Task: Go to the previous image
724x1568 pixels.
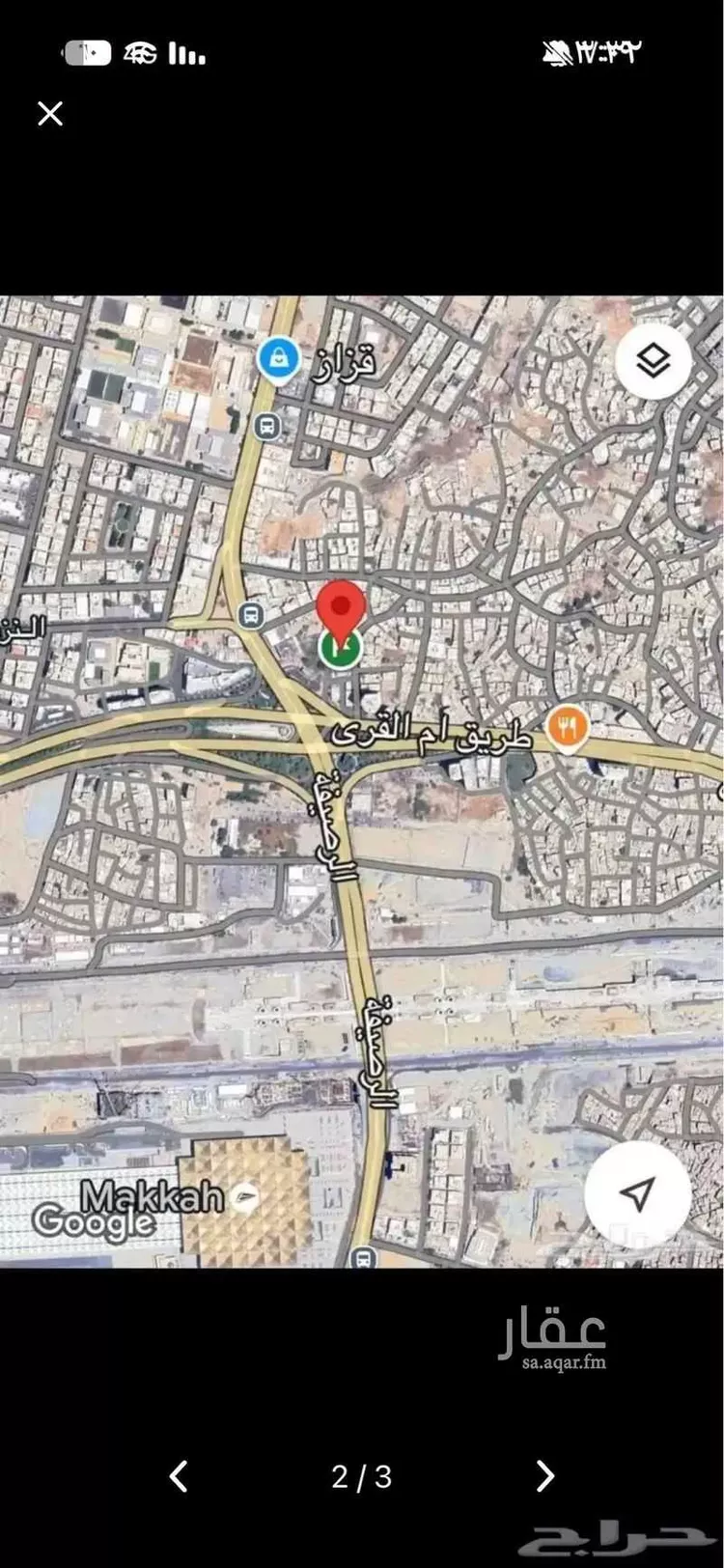Action: coord(179,1476)
